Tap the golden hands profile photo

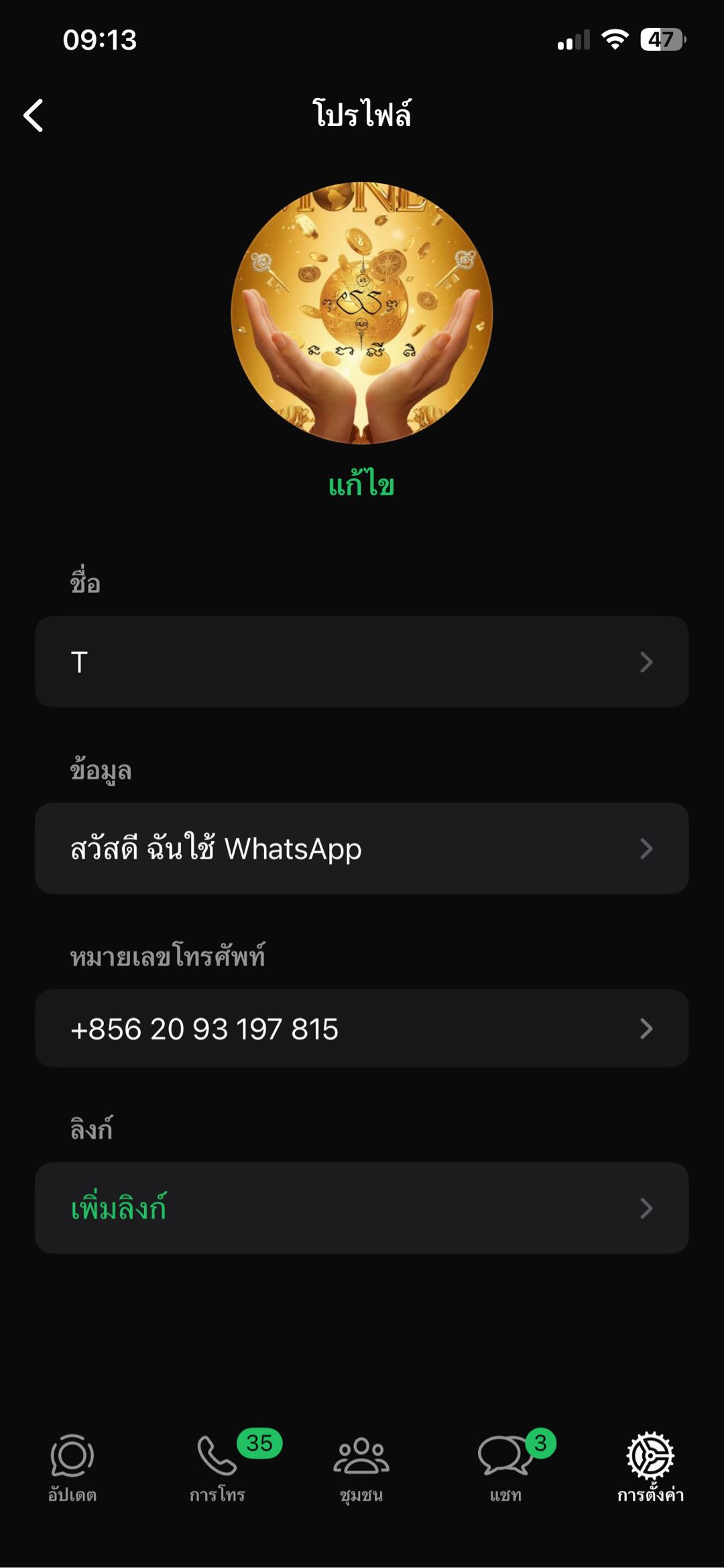(x=362, y=313)
